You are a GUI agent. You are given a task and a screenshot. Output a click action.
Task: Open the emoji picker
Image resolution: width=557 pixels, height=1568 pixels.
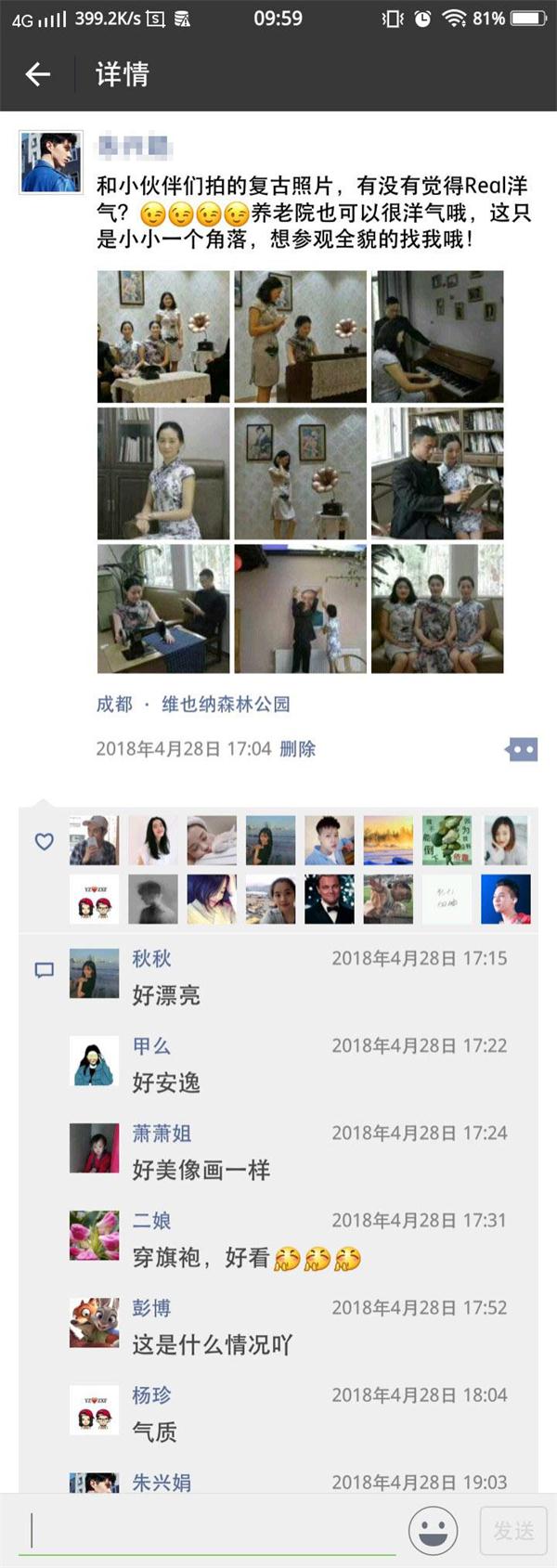point(433,1531)
